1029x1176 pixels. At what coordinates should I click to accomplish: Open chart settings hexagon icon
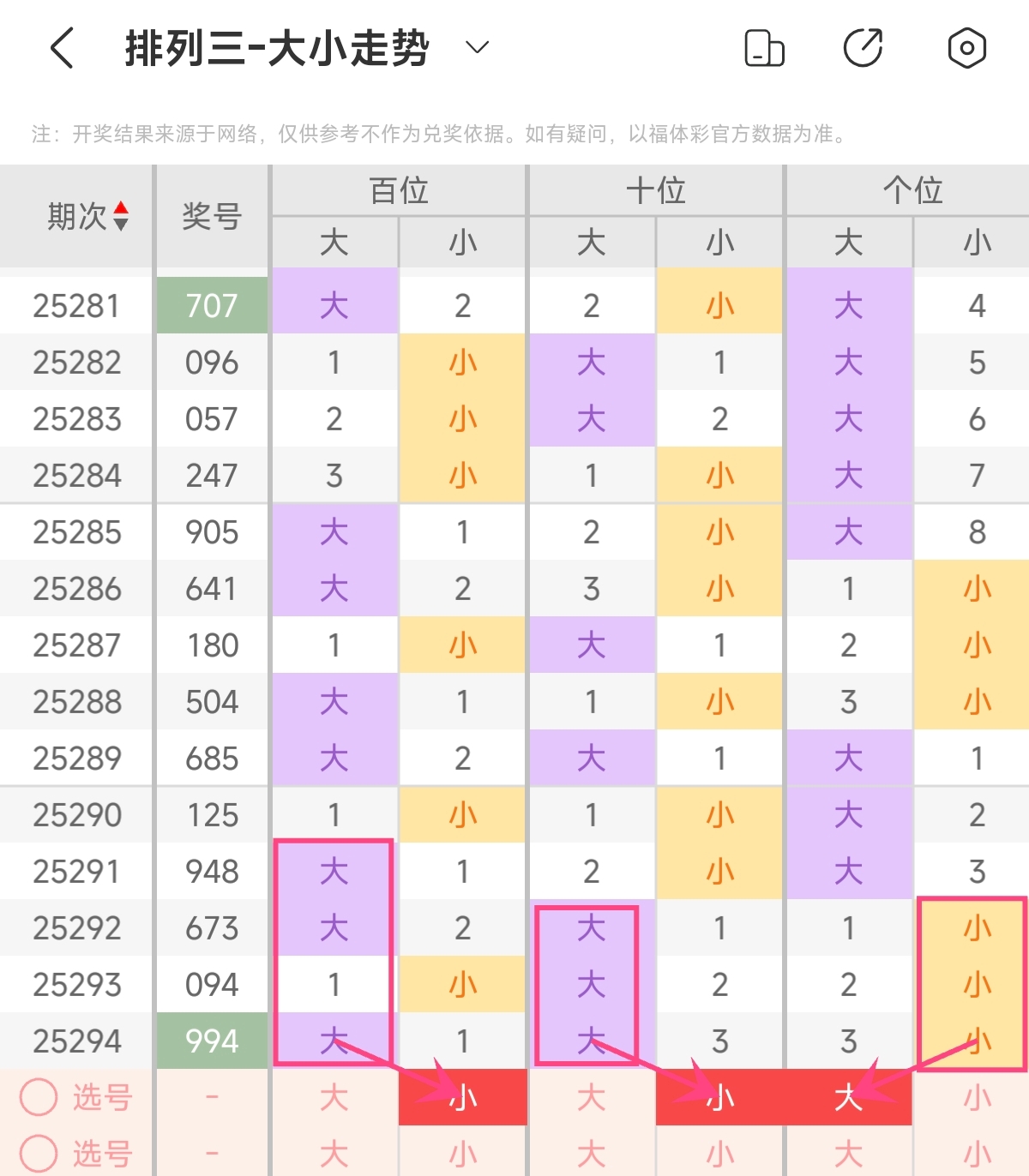966,48
